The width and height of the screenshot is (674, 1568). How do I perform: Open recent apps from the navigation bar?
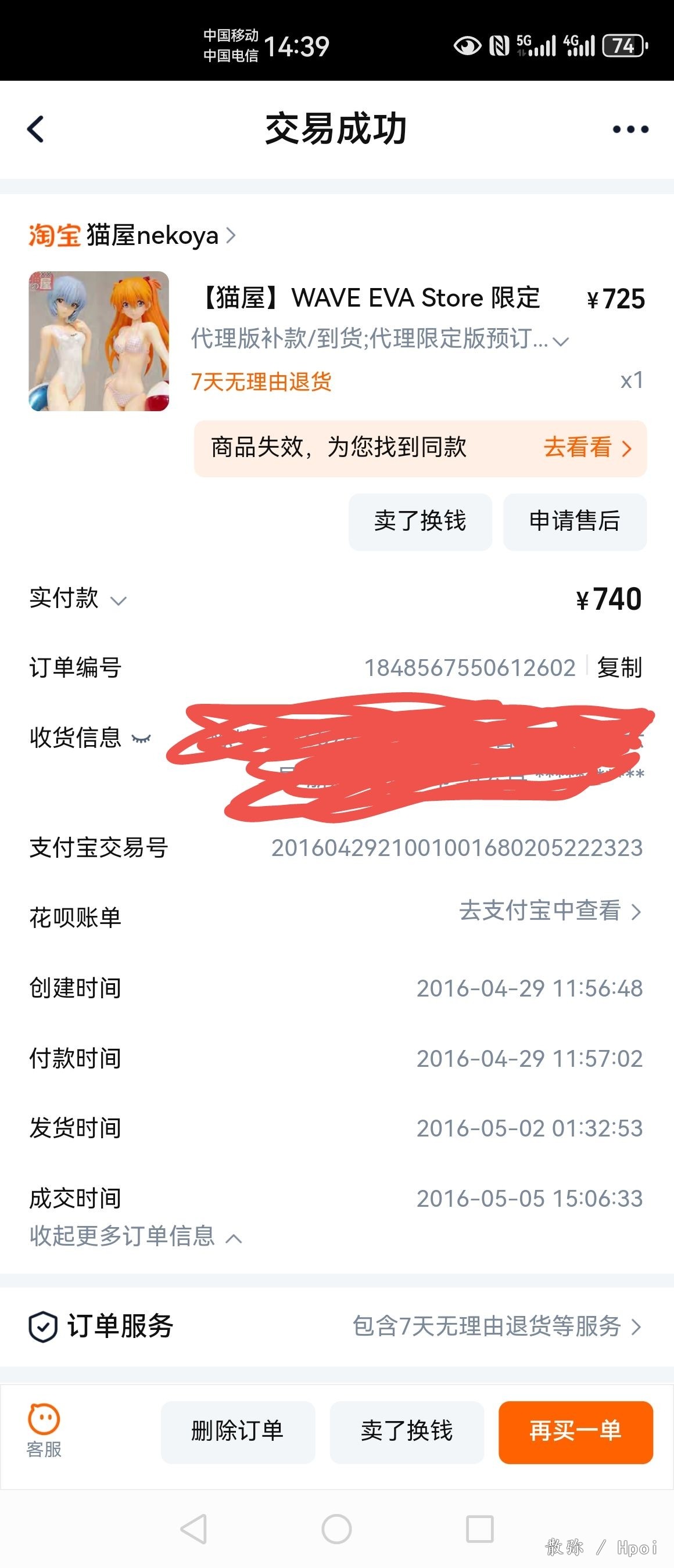pos(479,1529)
